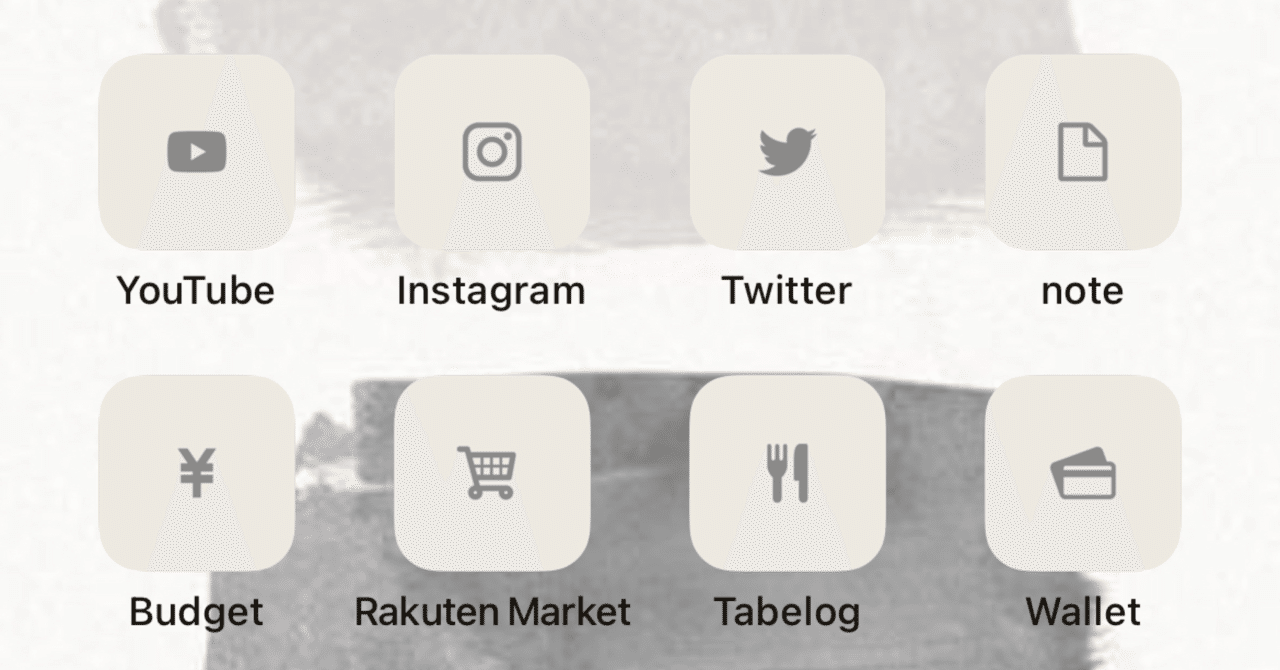
Task: Launch the Wallet app
Action: click(x=1082, y=472)
